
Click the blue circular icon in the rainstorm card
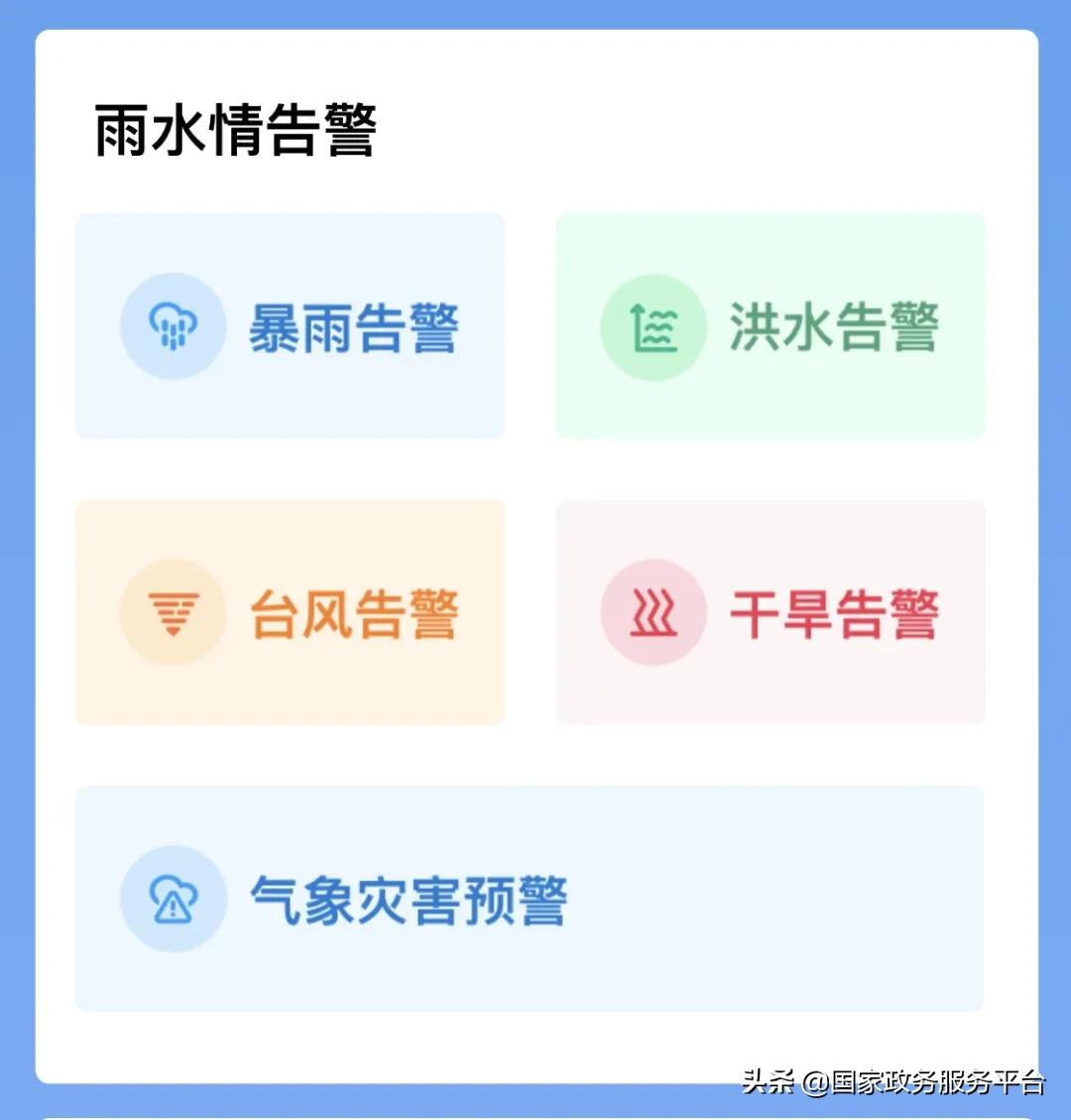(x=174, y=327)
